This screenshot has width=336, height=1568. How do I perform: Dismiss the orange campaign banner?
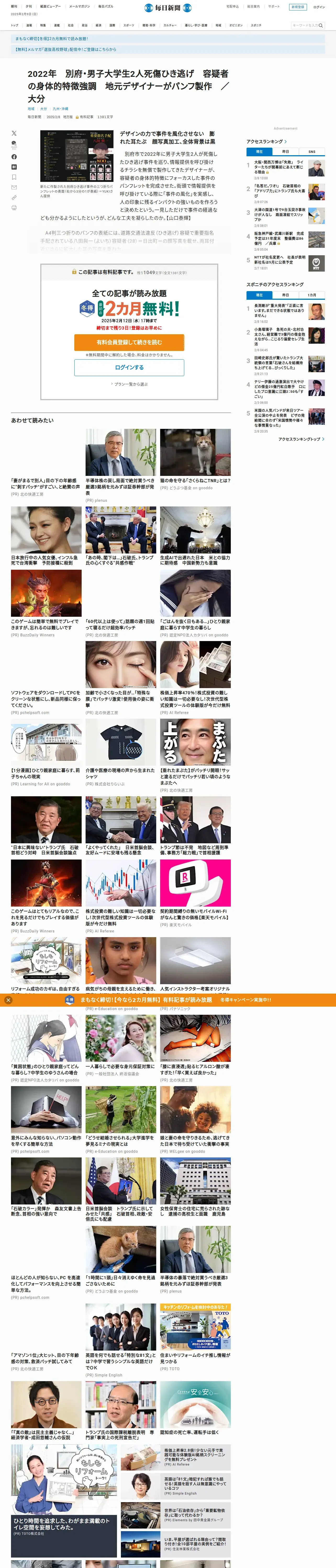point(8,1000)
